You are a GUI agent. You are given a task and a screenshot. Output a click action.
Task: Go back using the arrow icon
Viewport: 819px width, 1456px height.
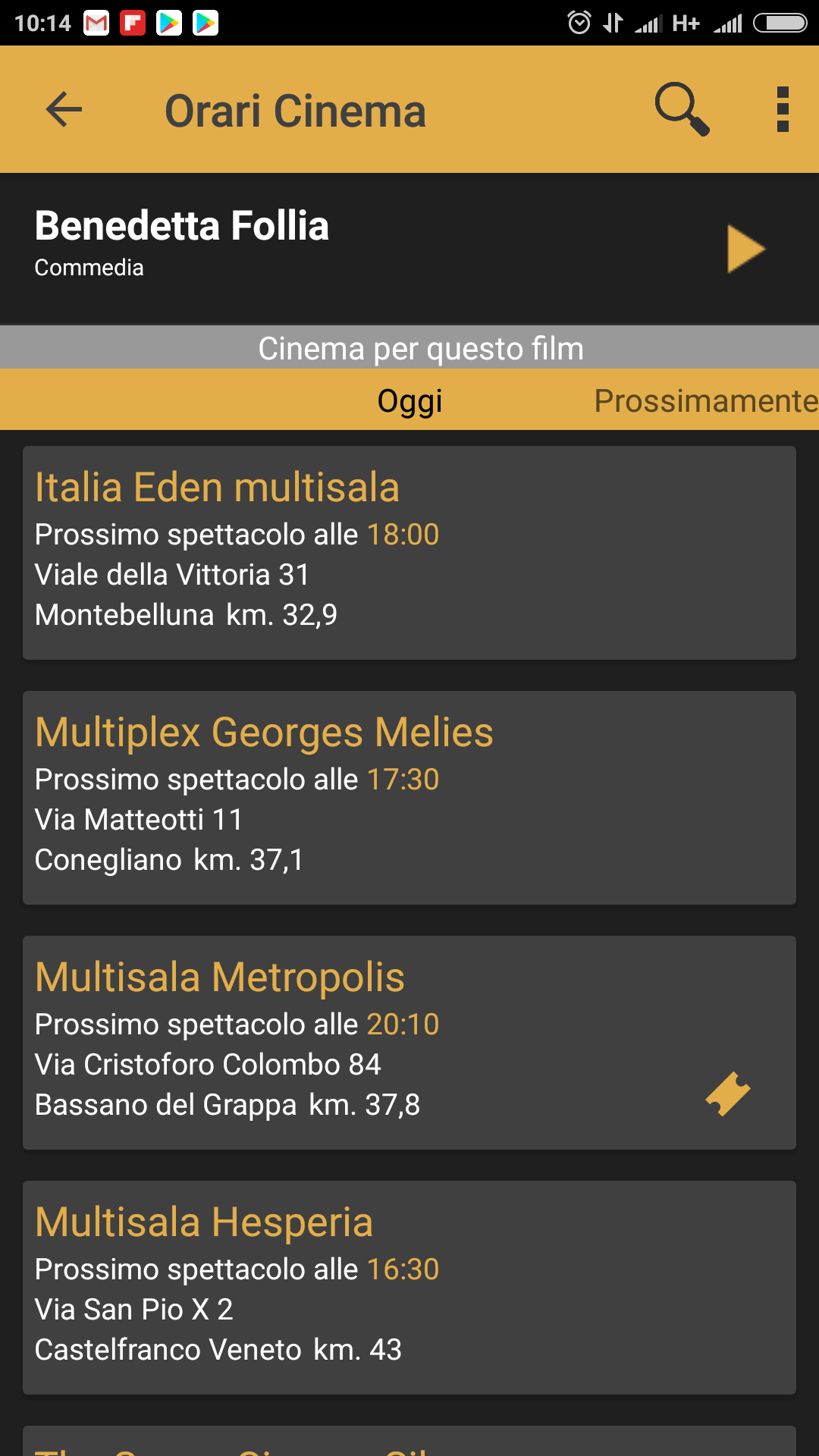[64, 109]
